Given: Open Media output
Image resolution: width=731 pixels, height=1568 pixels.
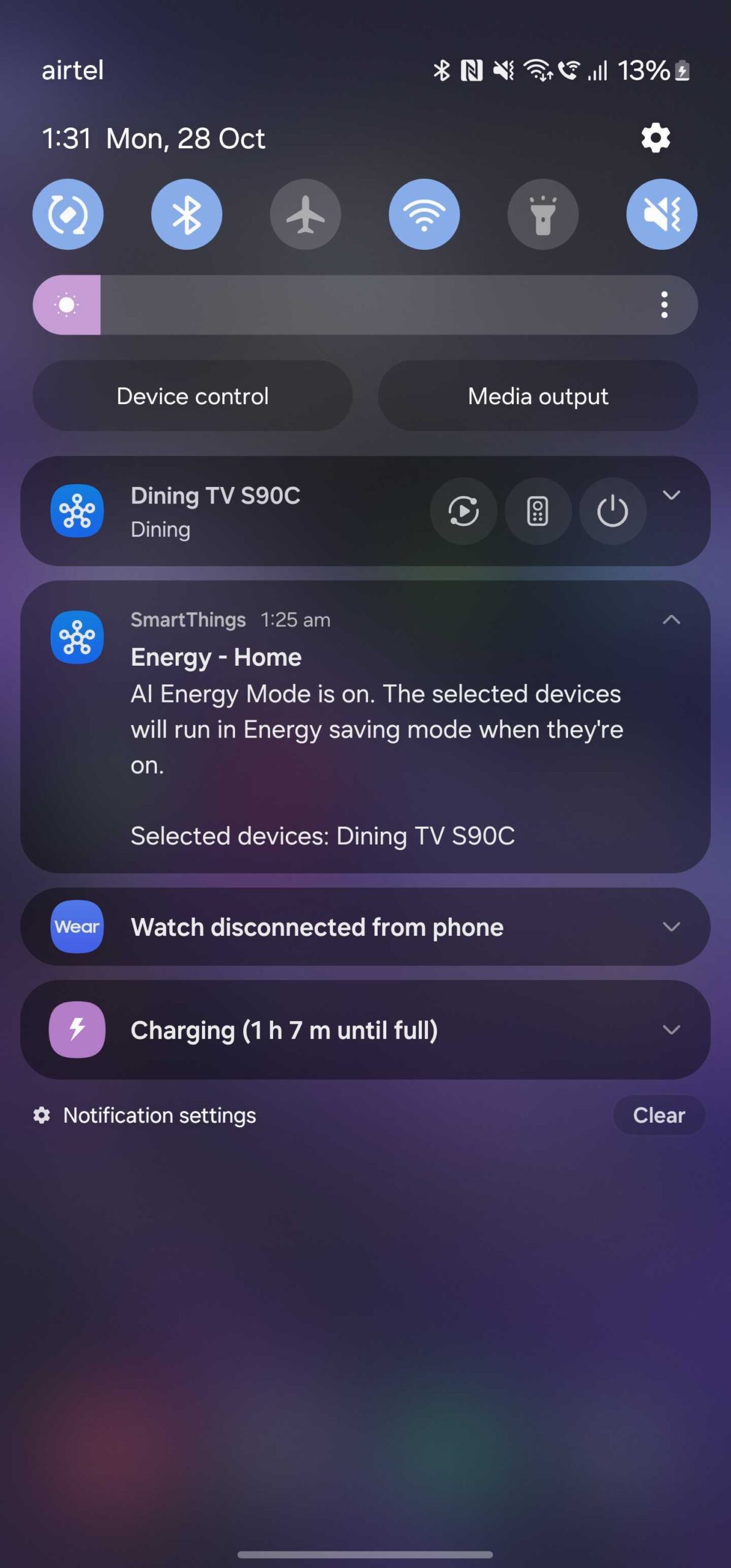Looking at the screenshot, I should point(538,396).
